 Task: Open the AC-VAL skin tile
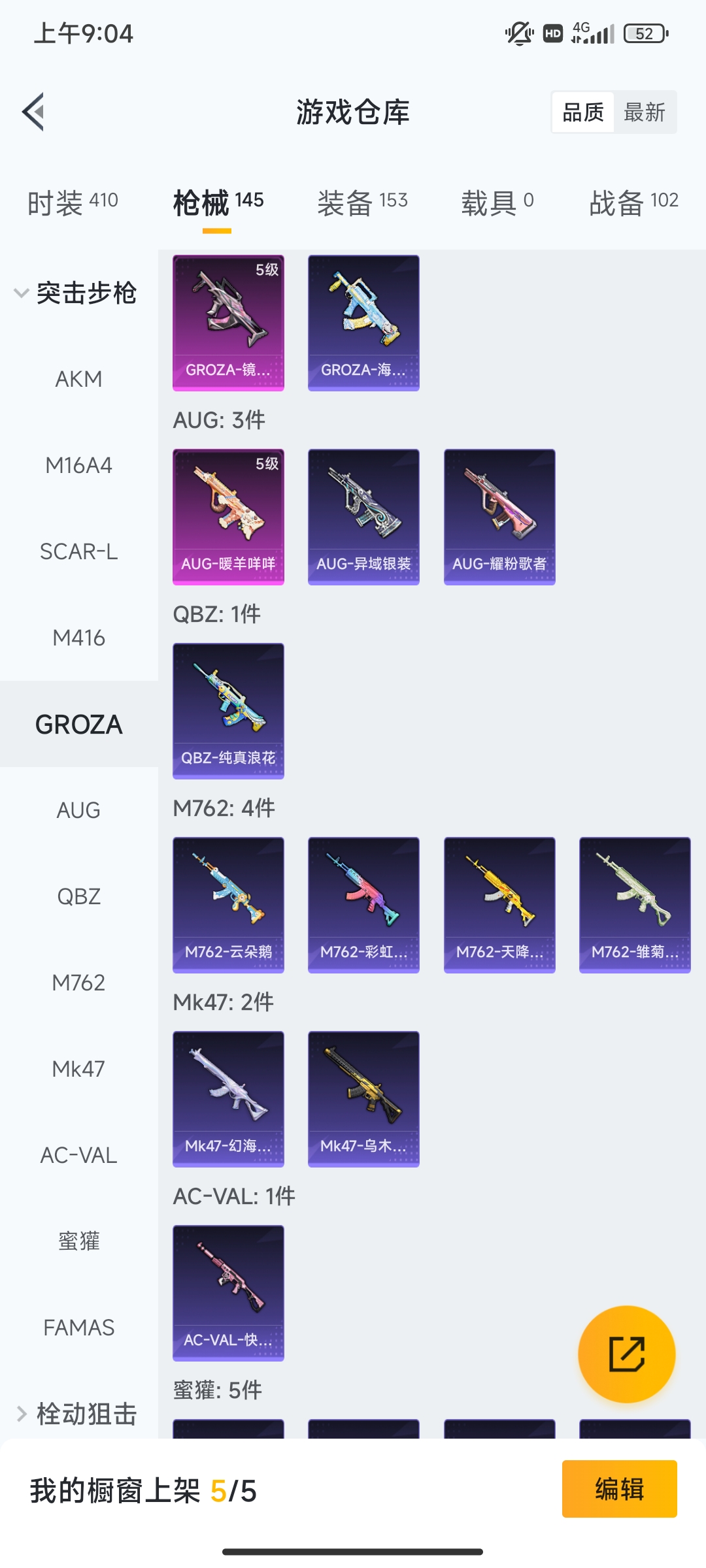point(228,1293)
